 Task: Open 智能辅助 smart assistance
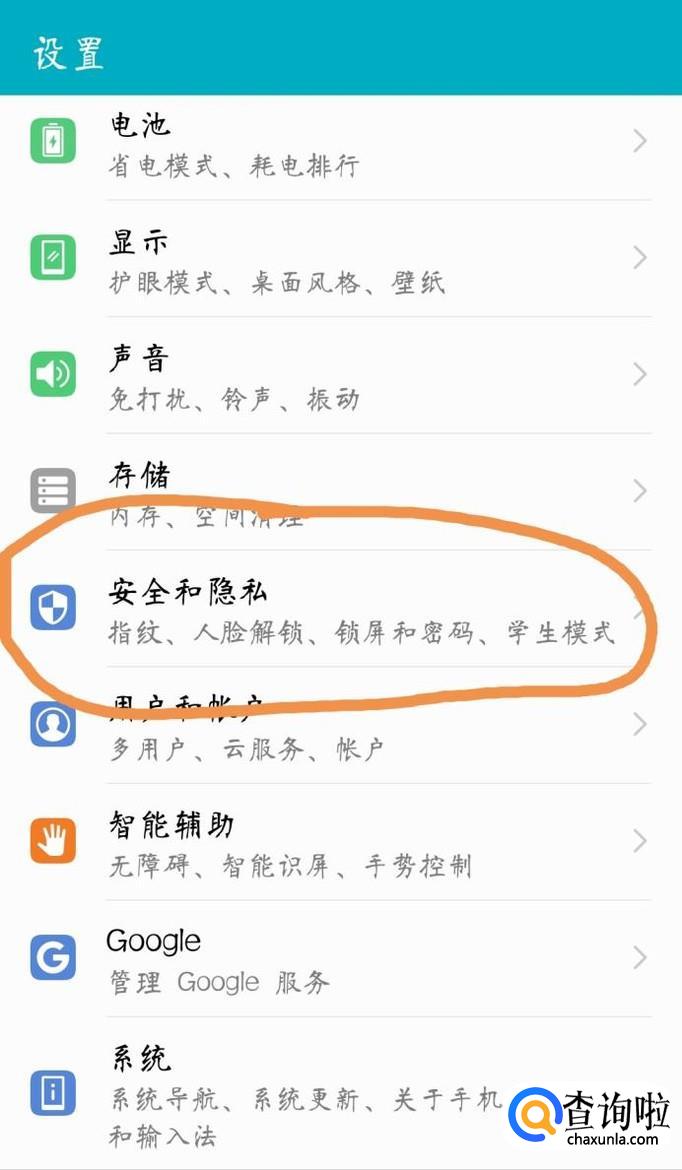coord(340,842)
